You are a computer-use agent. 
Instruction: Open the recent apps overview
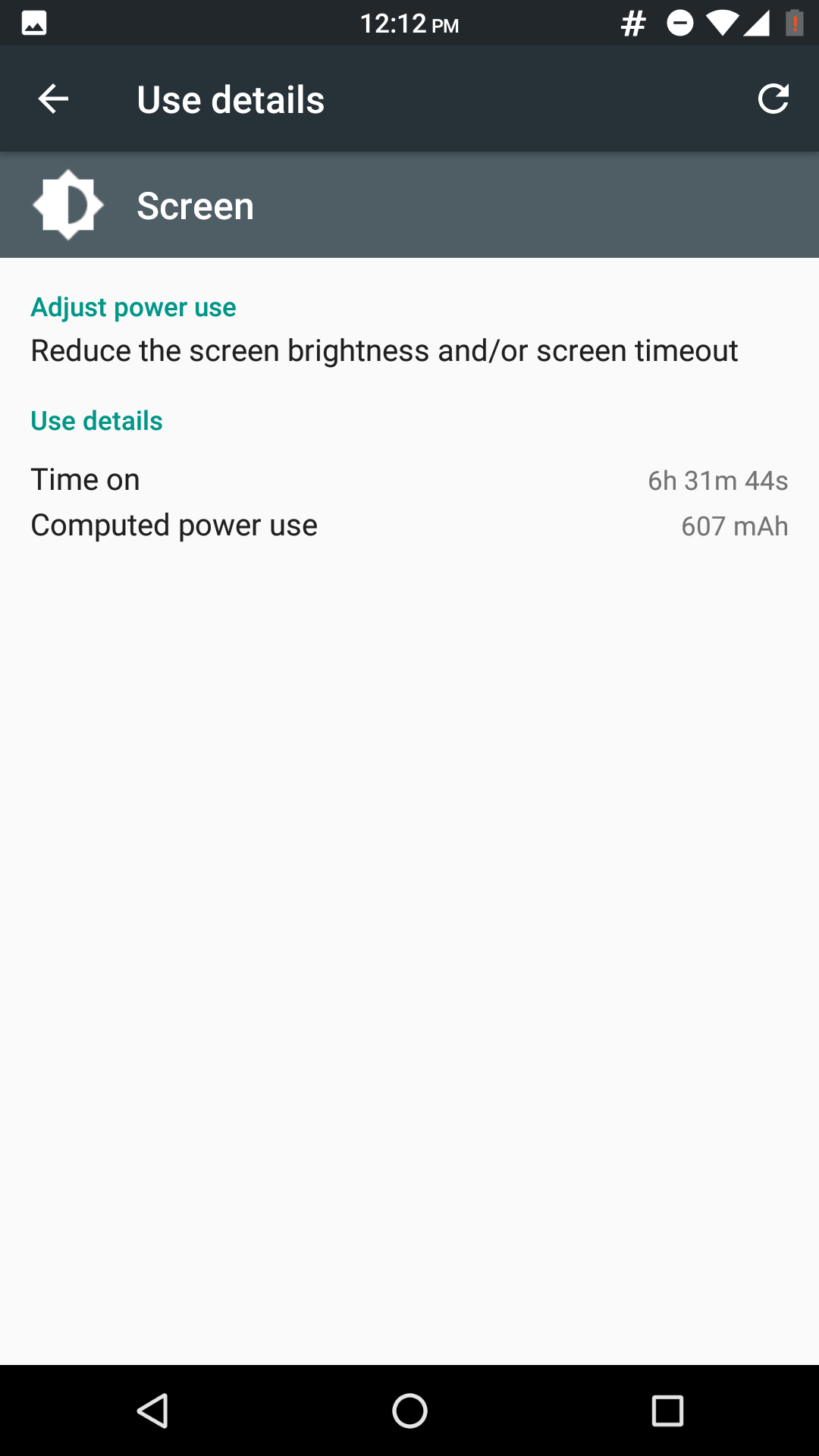[x=667, y=1411]
